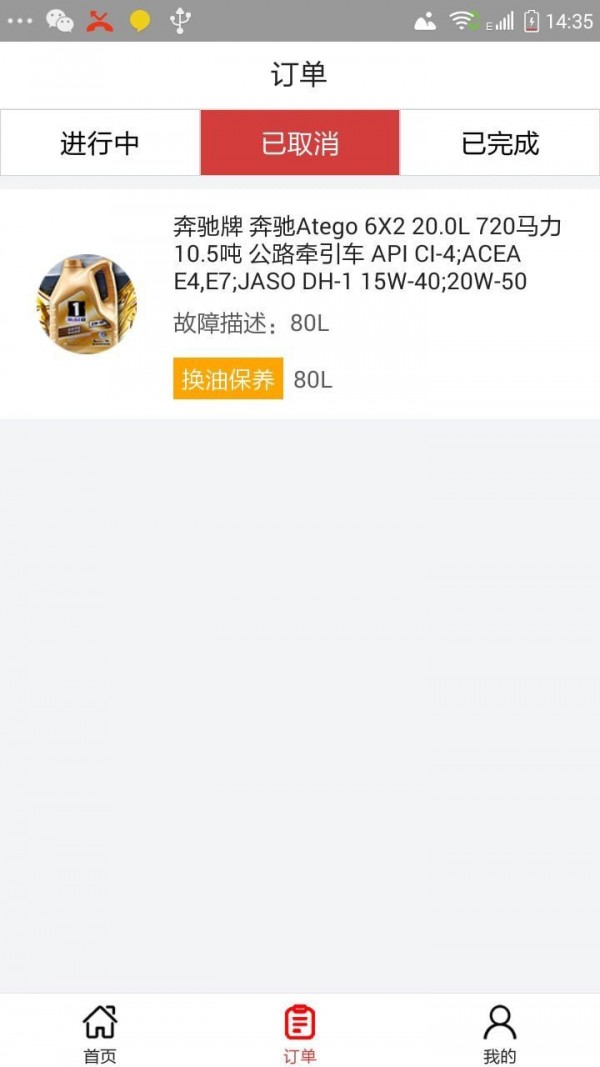Open the 奔驰Atego cancelled order
The image size is (600, 1067).
coord(300,304)
